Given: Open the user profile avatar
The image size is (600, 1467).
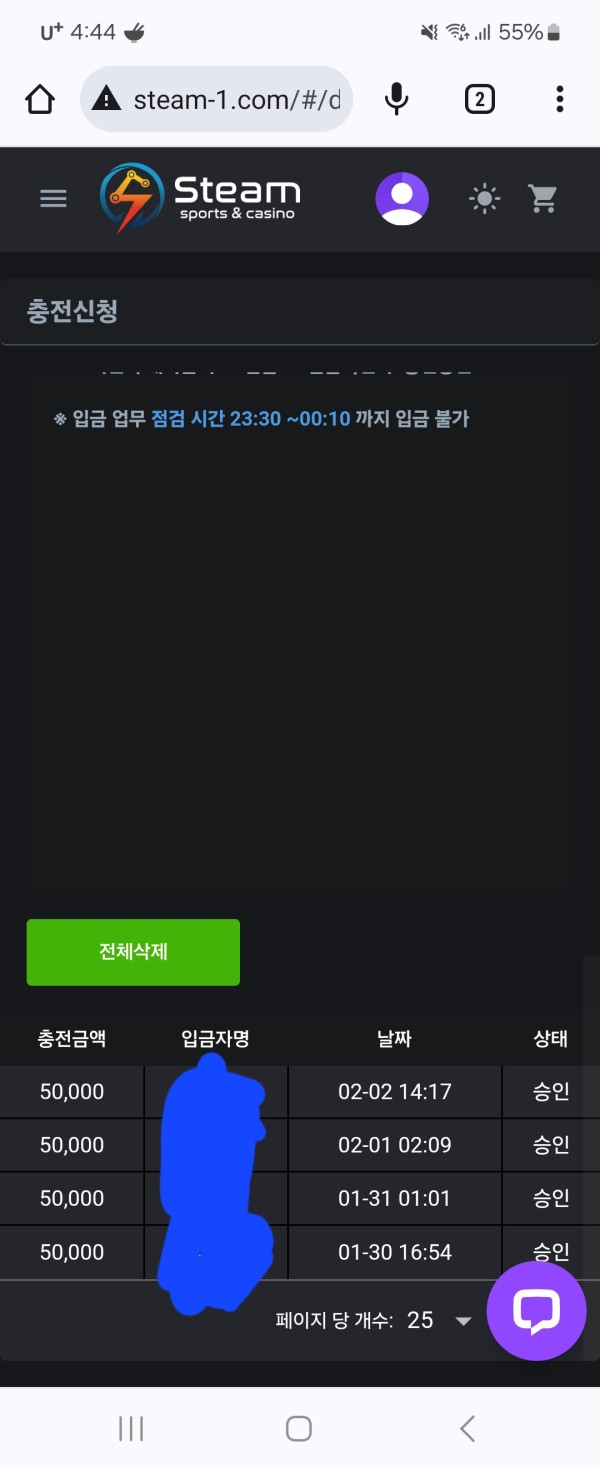Looking at the screenshot, I should [402, 199].
